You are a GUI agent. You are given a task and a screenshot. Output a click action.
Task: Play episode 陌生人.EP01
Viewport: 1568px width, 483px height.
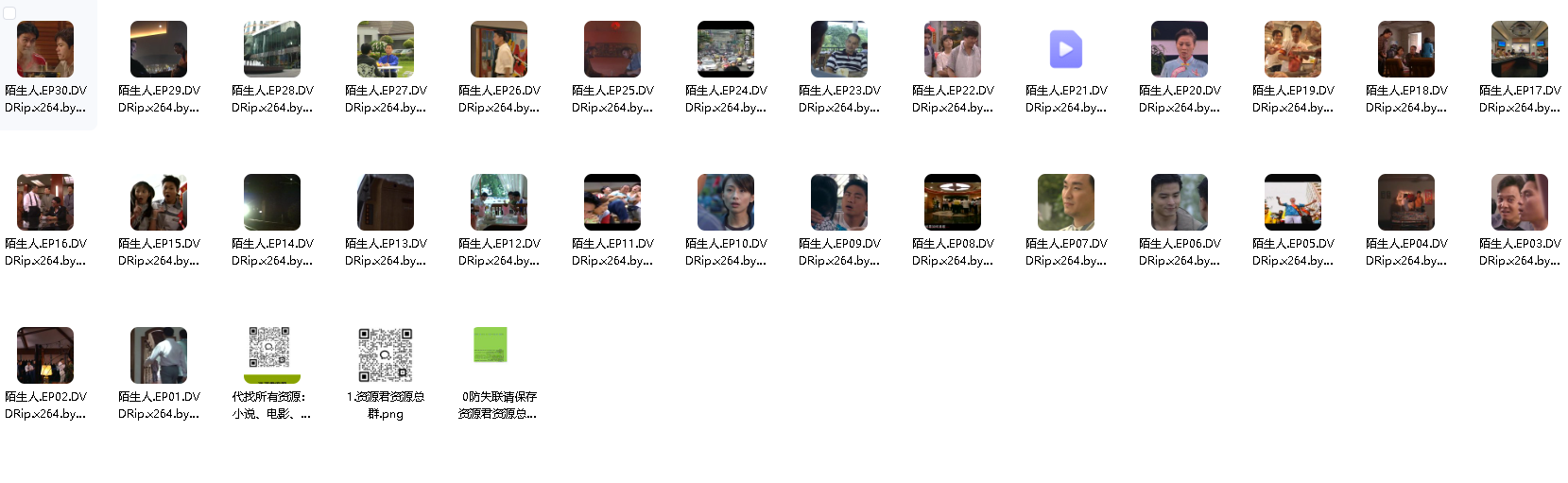159,356
